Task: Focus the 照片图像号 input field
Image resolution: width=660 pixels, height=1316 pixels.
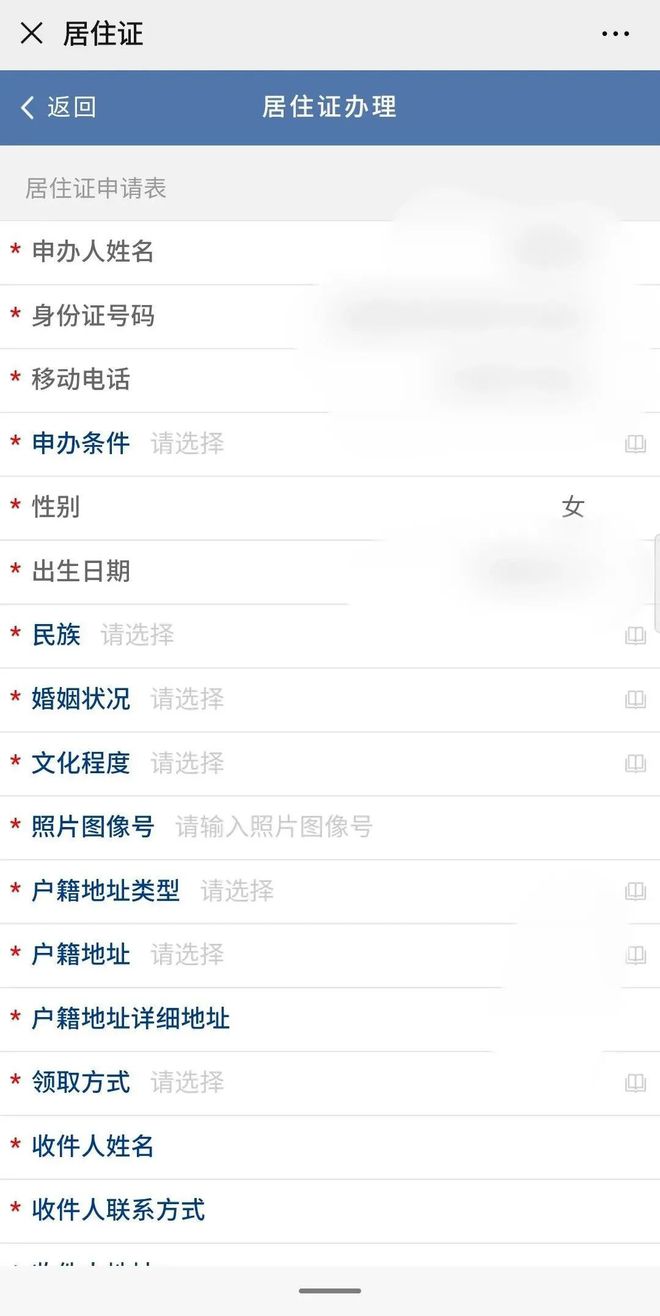Action: [x=330, y=828]
